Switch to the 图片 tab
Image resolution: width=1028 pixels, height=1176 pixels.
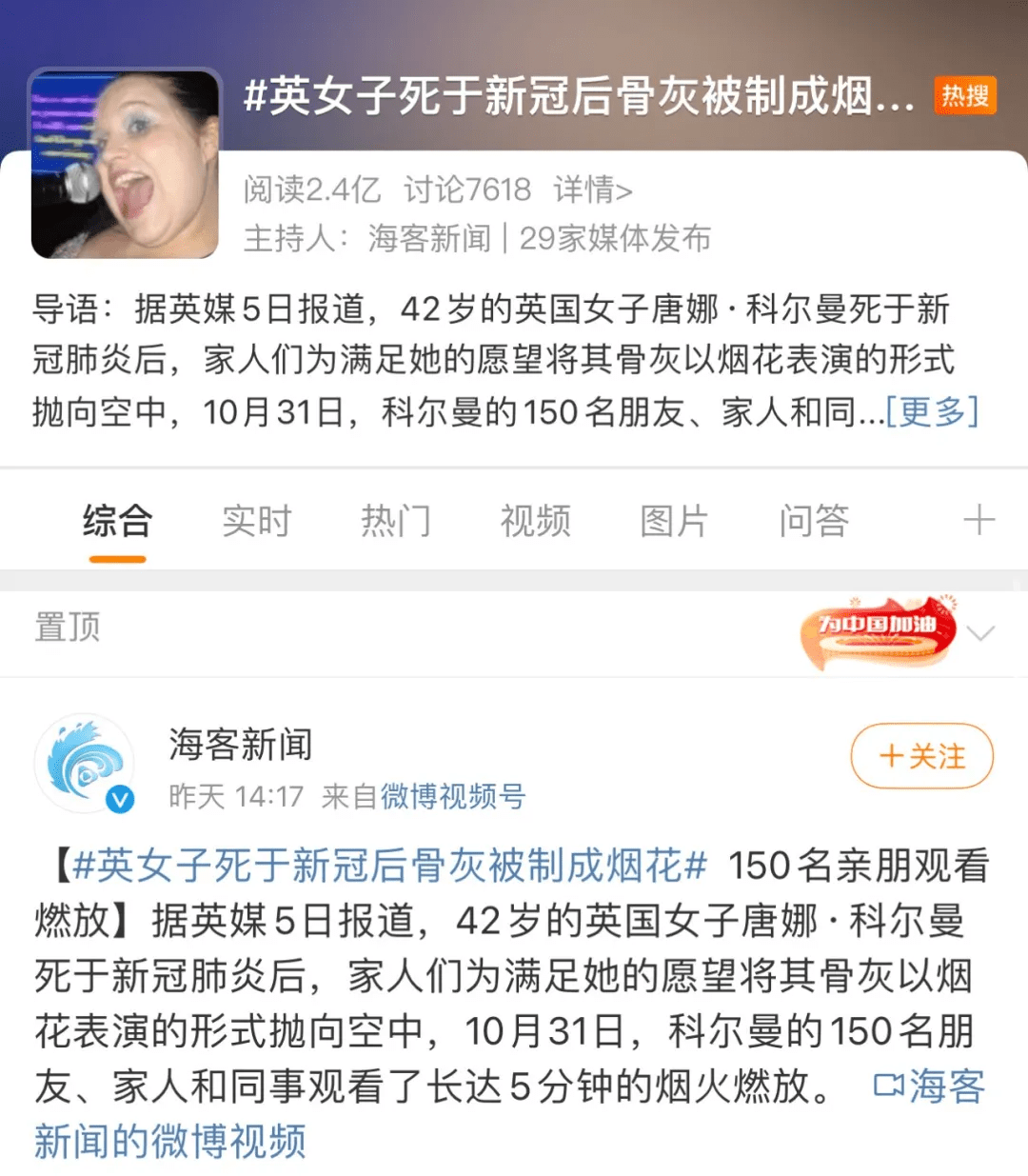pyautogui.click(x=674, y=521)
